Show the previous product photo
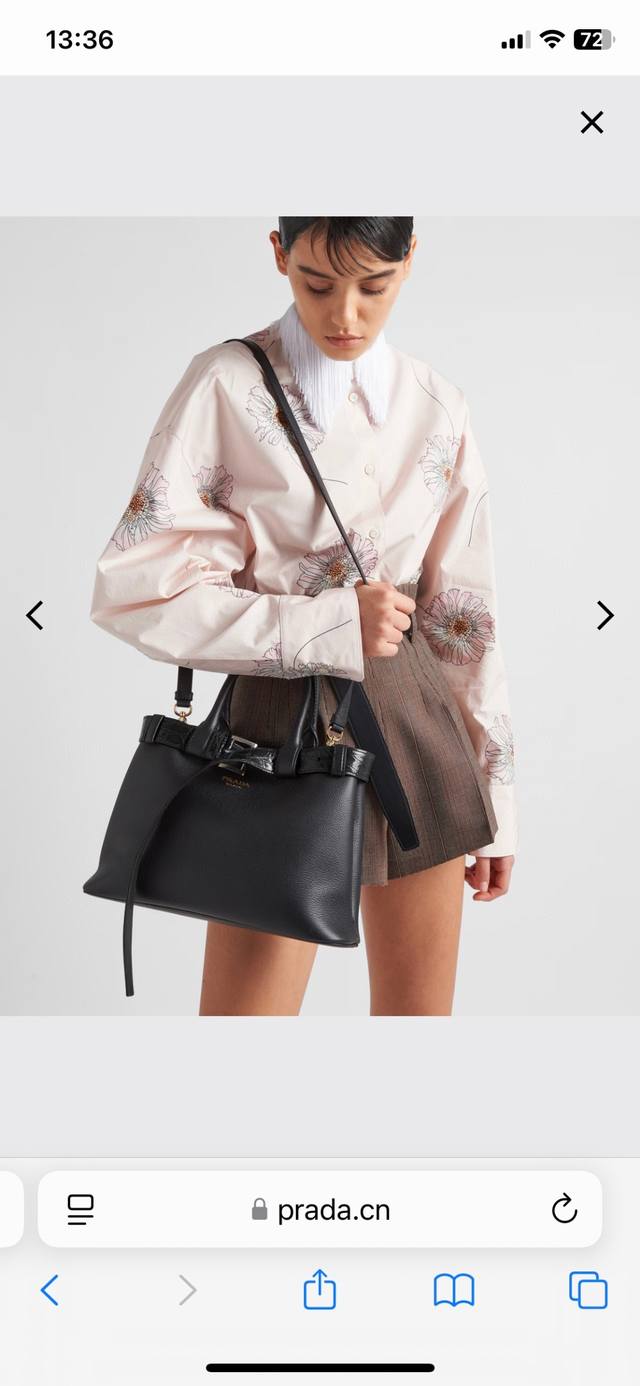Image resolution: width=640 pixels, height=1386 pixels. tap(35, 615)
